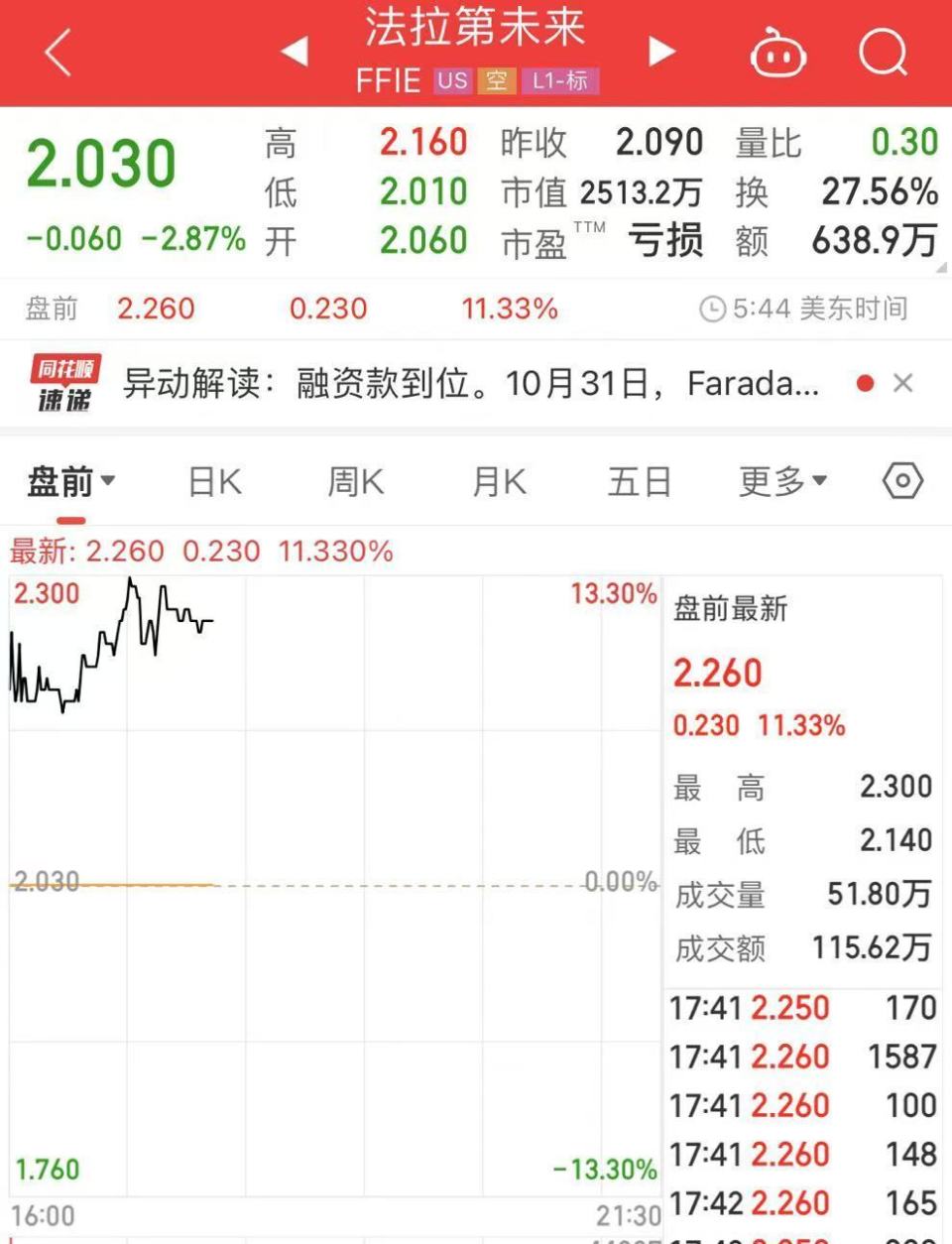Open the robot assistant icon

point(778,52)
